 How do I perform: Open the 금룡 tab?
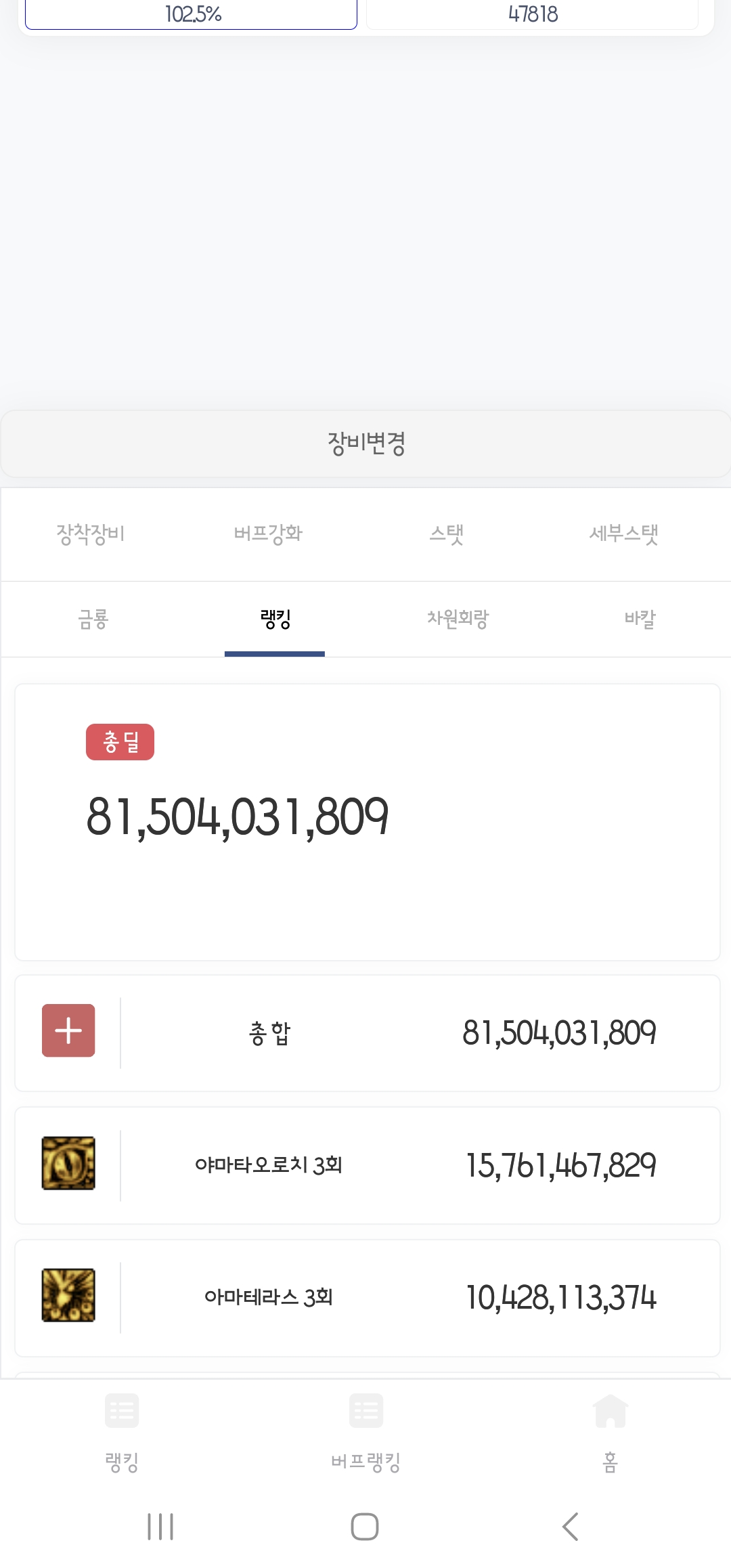point(93,619)
